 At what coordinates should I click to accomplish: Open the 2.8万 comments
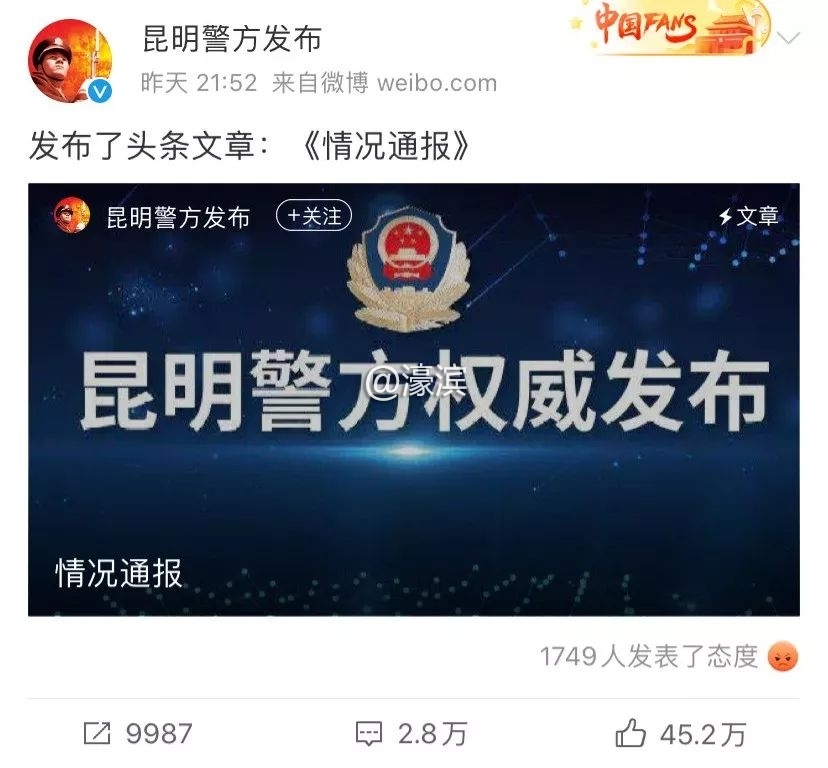click(412, 735)
